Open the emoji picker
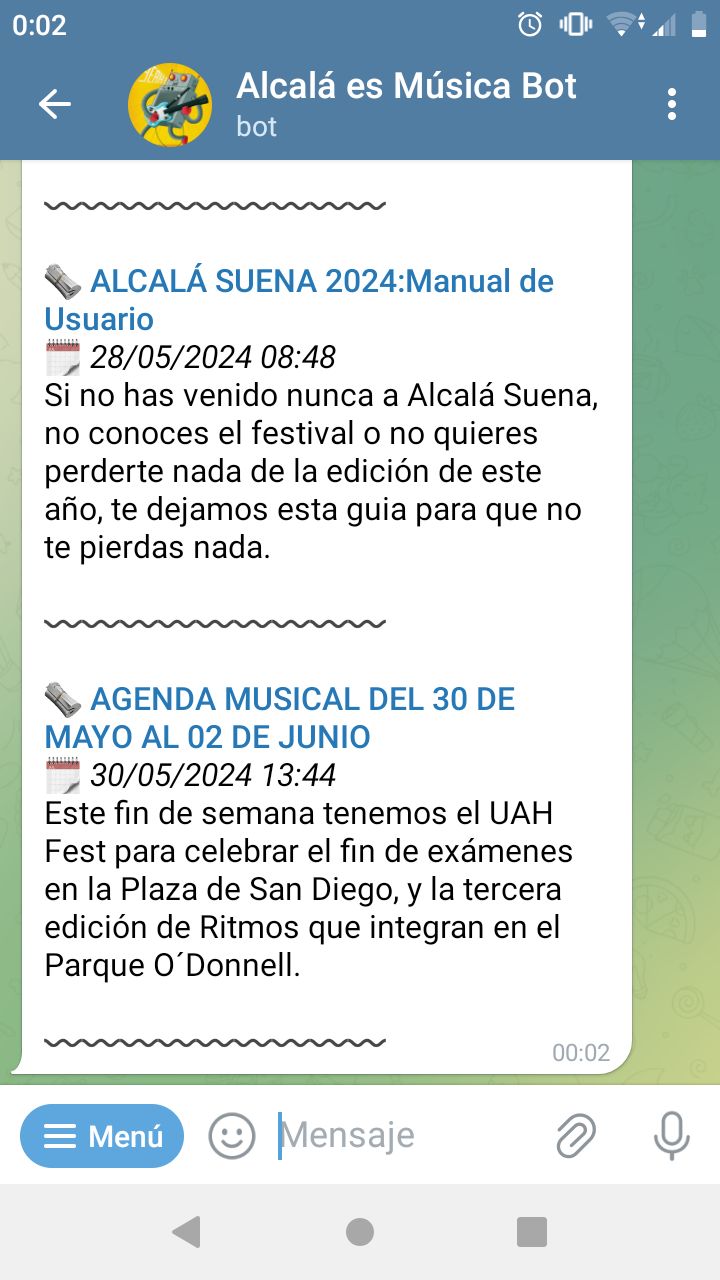Image resolution: width=720 pixels, height=1280 pixels. click(232, 1136)
